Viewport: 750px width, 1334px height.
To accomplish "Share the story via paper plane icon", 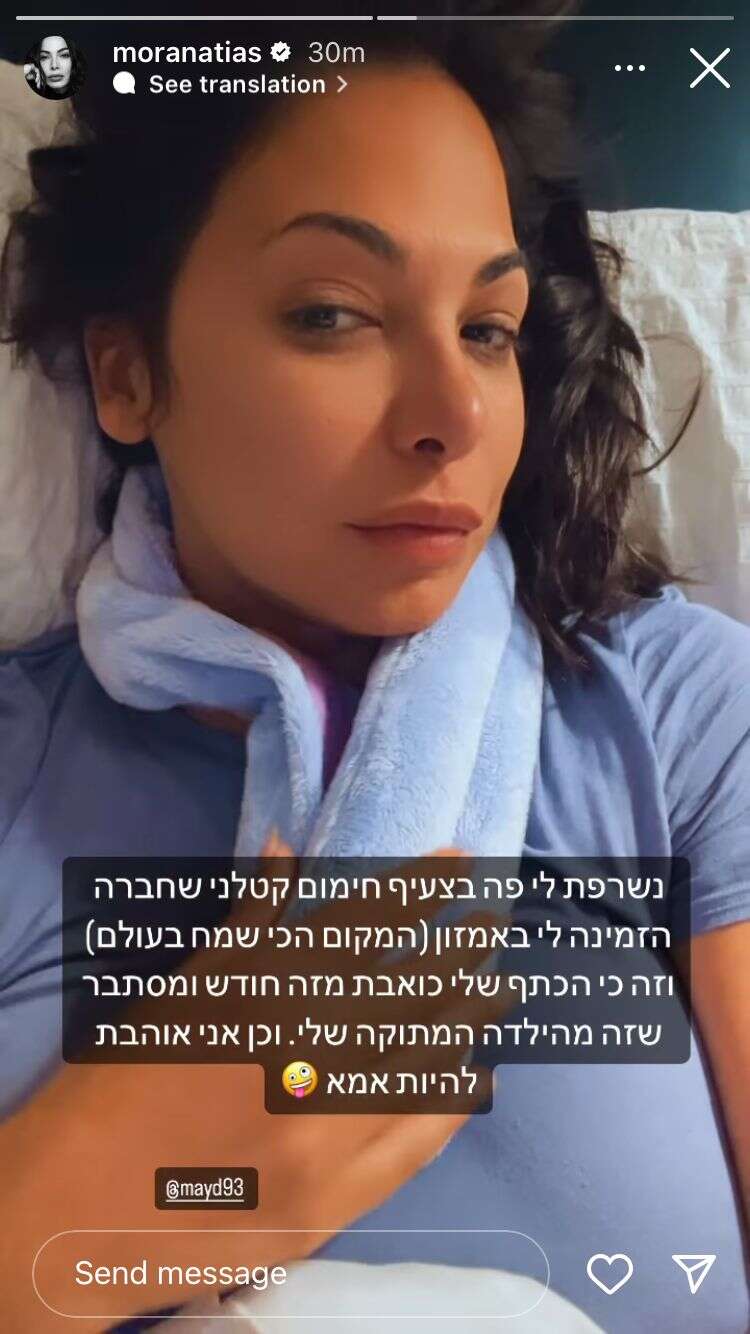I will (x=693, y=1273).
